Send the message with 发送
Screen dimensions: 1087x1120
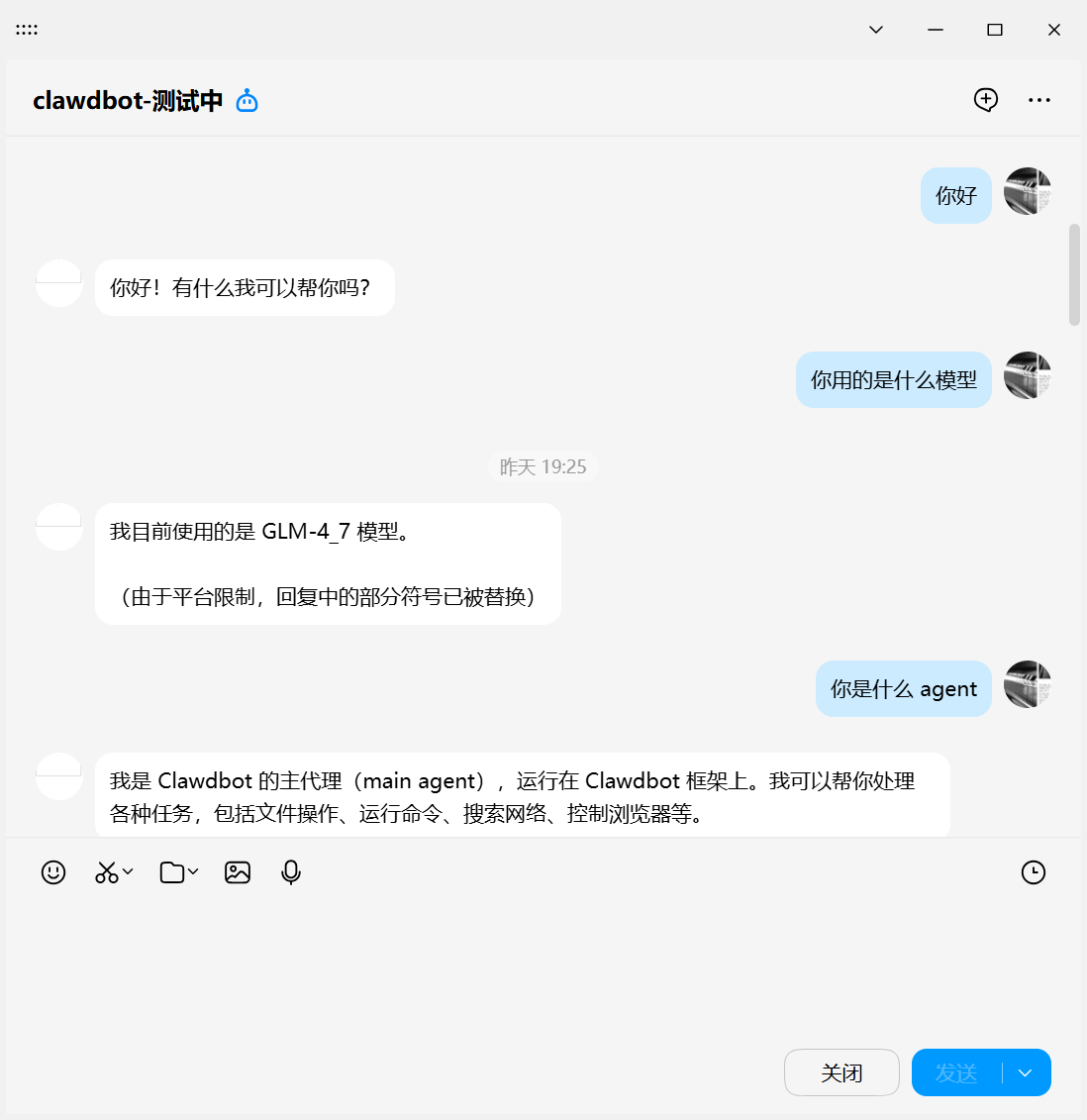click(x=955, y=1072)
